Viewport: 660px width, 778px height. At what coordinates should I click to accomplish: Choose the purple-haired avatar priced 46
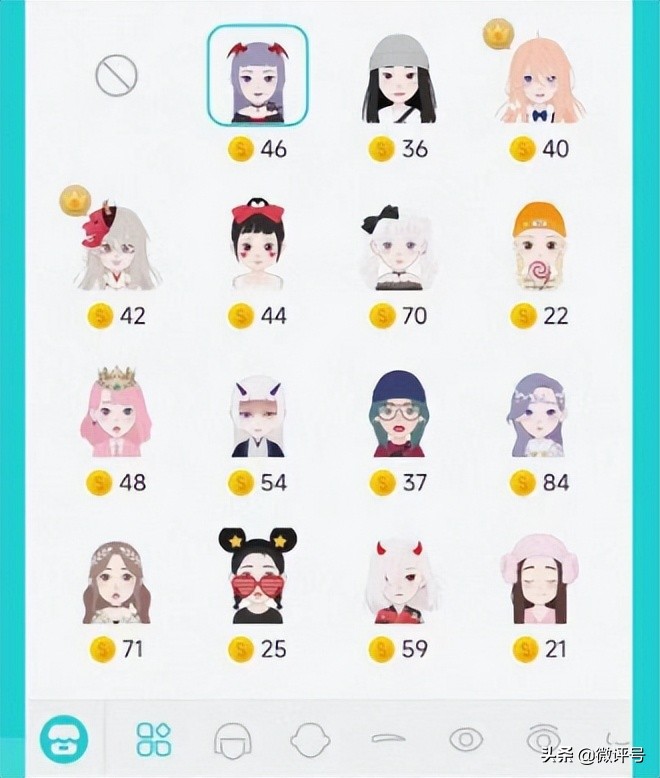pyautogui.click(x=258, y=77)
